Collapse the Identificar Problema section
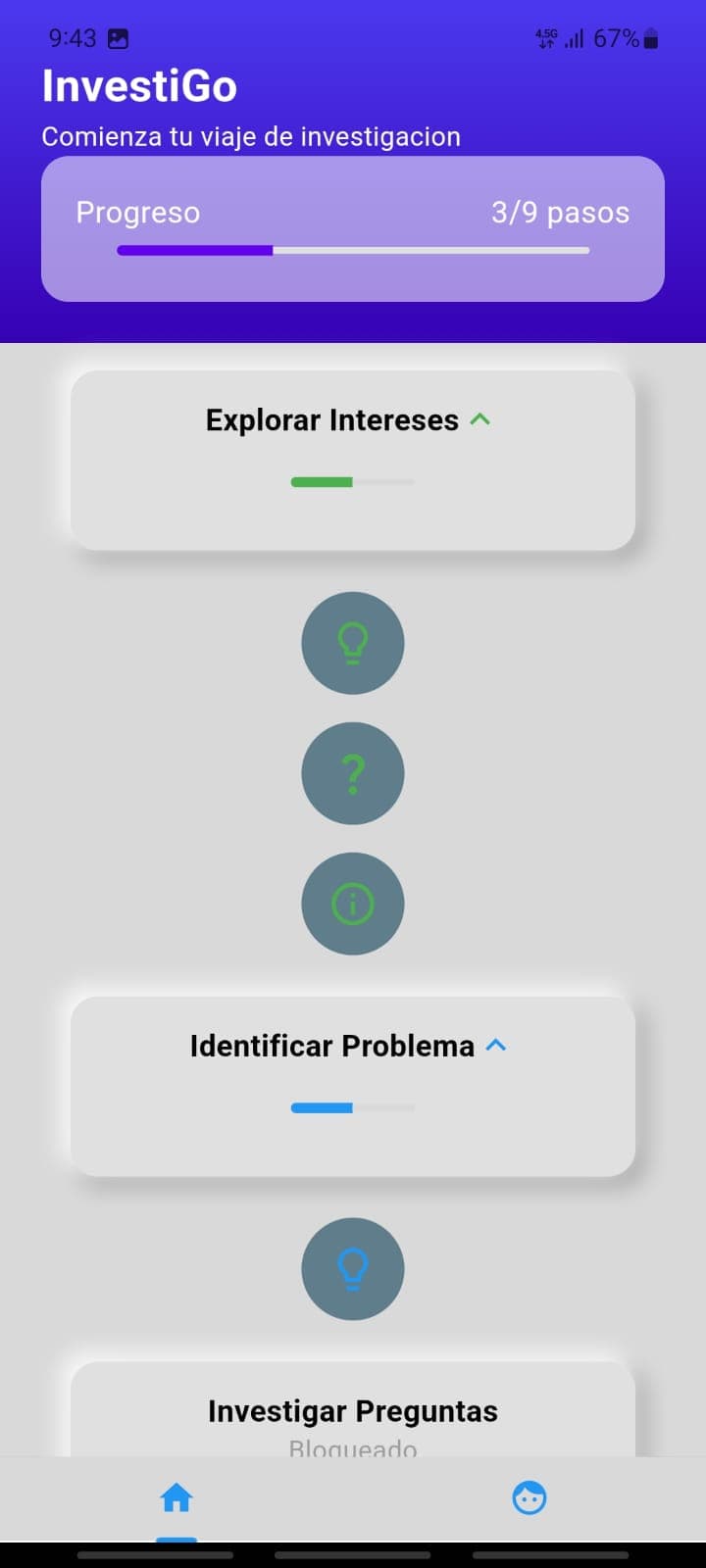This screenshot has height=1568, width=706. click(496, 1046)
